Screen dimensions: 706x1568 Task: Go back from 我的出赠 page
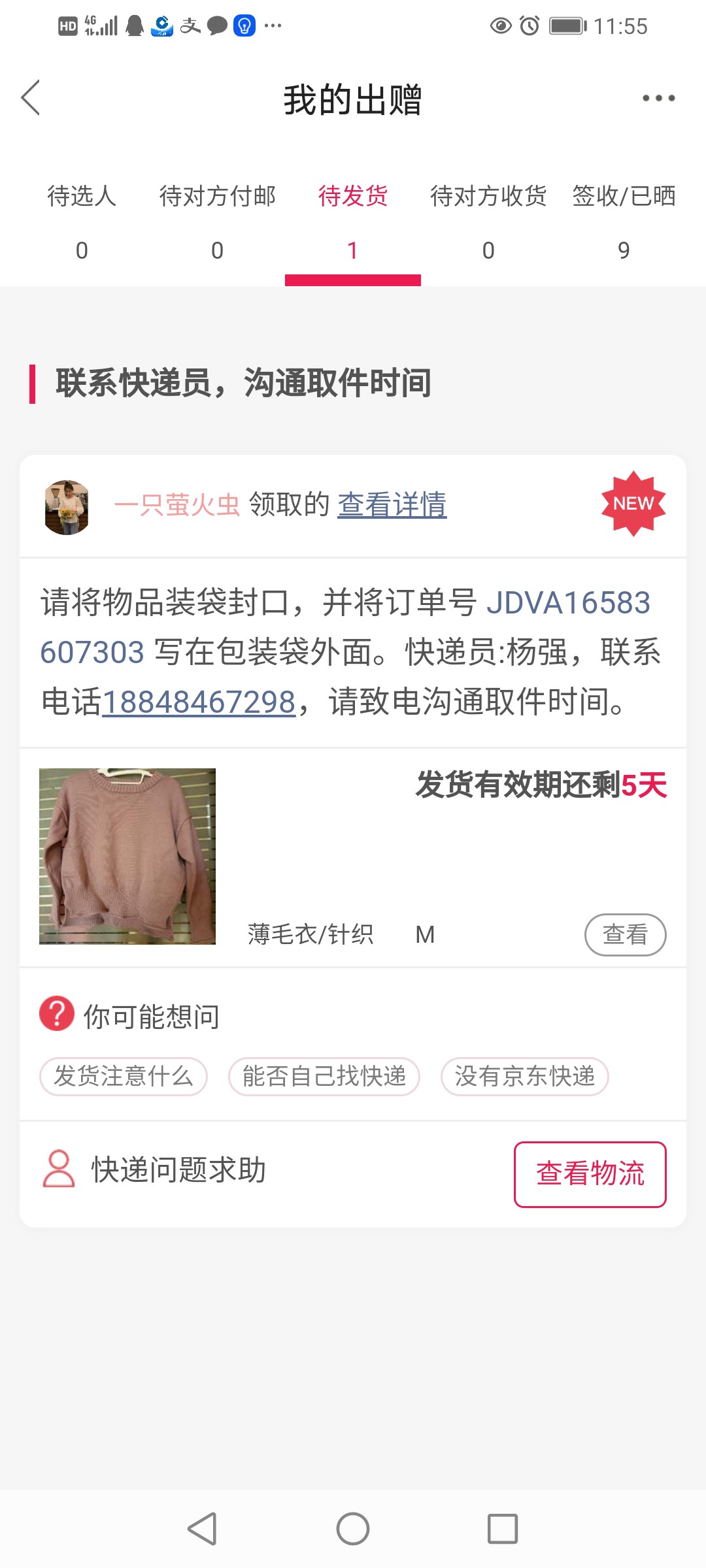pyautogui.click(x=31, y=98)
